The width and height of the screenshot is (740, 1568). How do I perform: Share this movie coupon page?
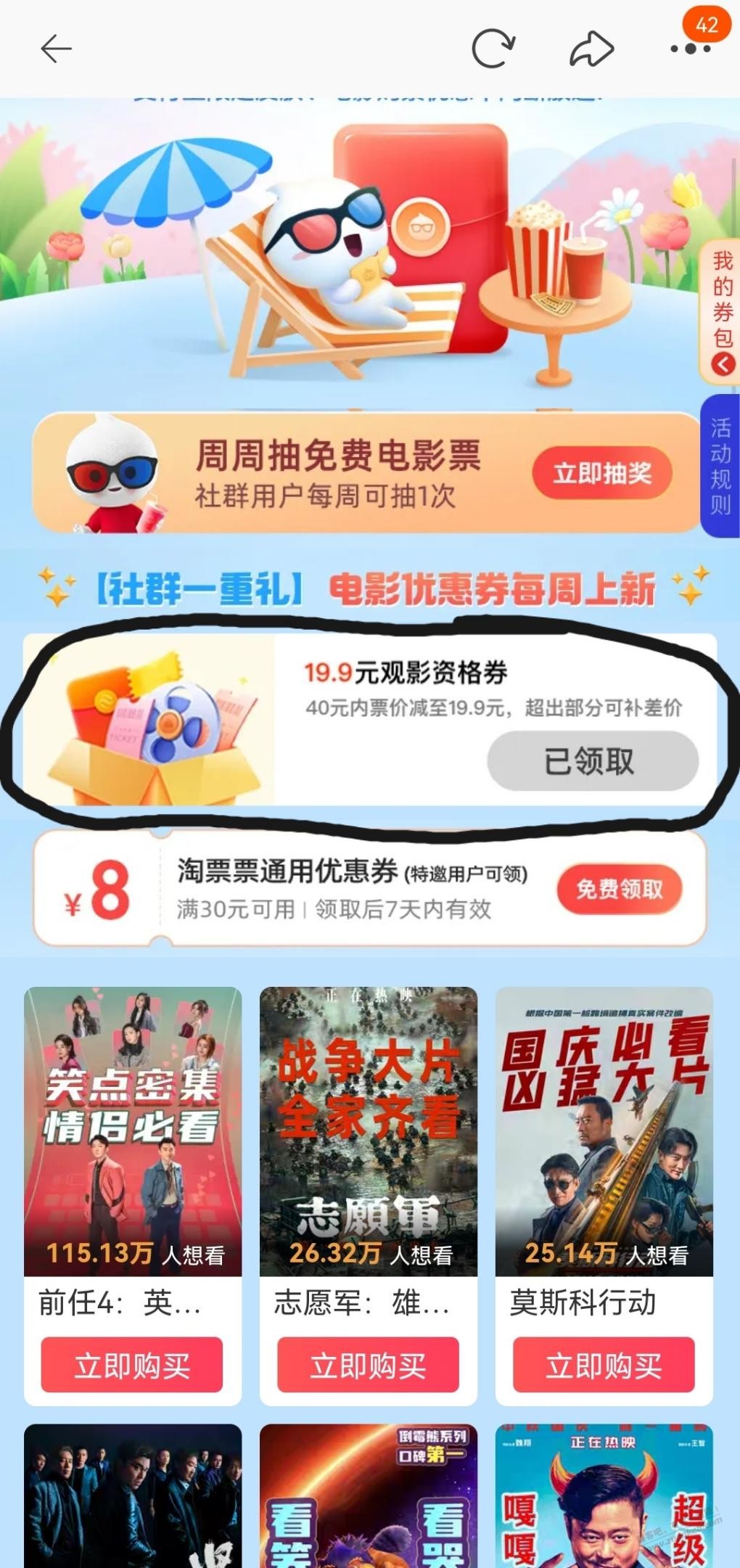pos(591,49)
